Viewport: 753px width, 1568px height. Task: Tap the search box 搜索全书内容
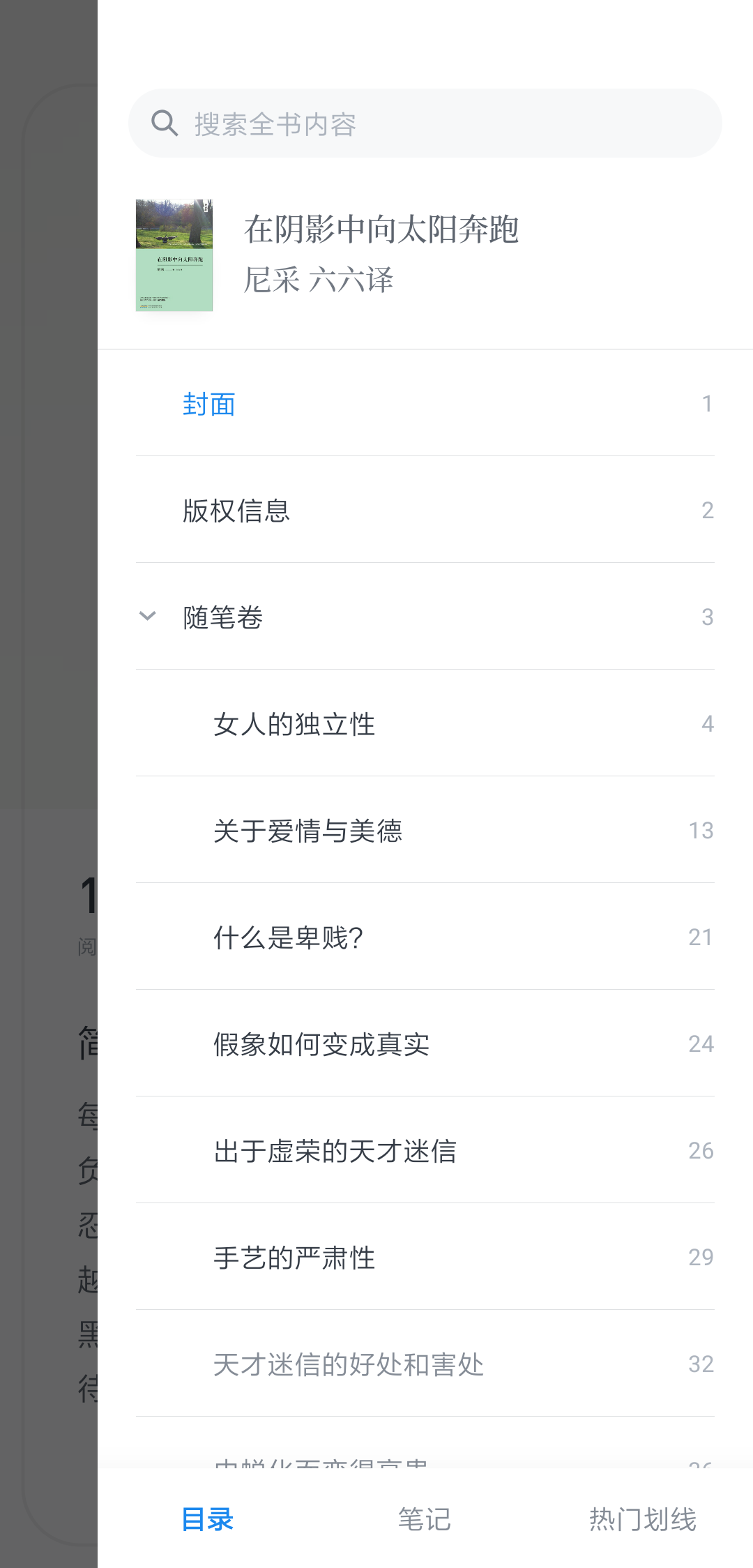click(x=425, y=123)
